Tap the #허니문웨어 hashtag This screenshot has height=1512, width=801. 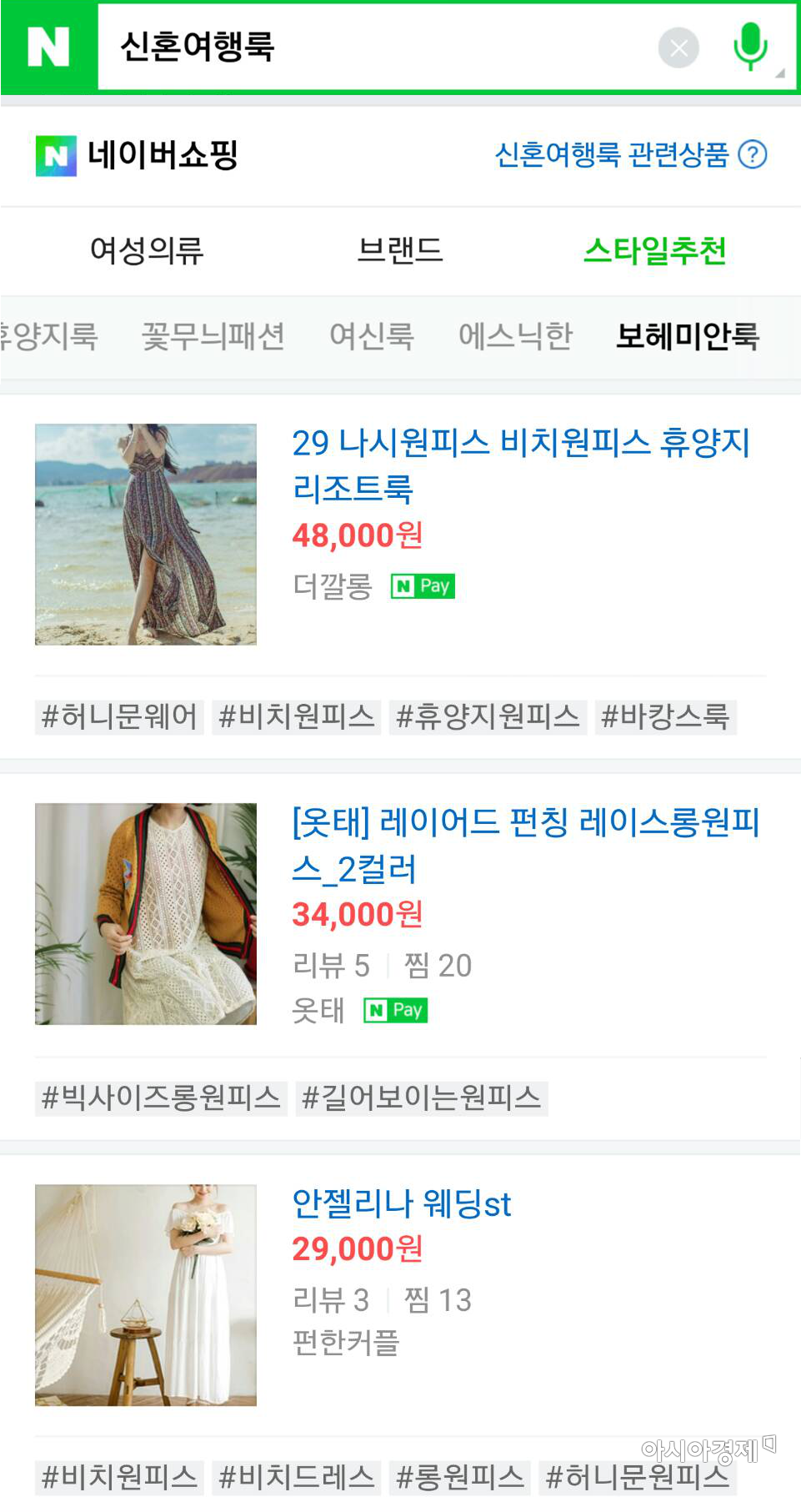[x=119, y=717]
